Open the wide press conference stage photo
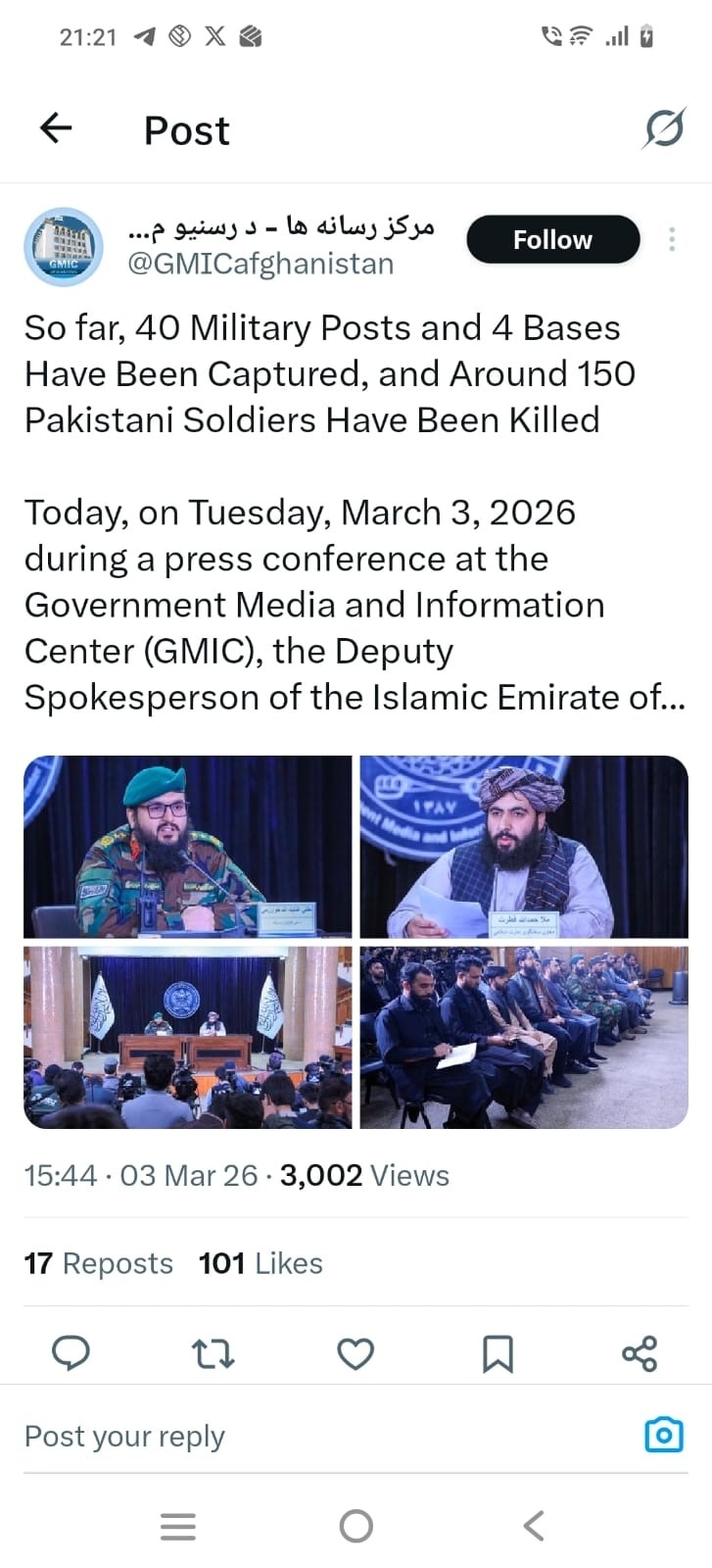Viewport: 712px width, 1568px height. click(188, 1037)
